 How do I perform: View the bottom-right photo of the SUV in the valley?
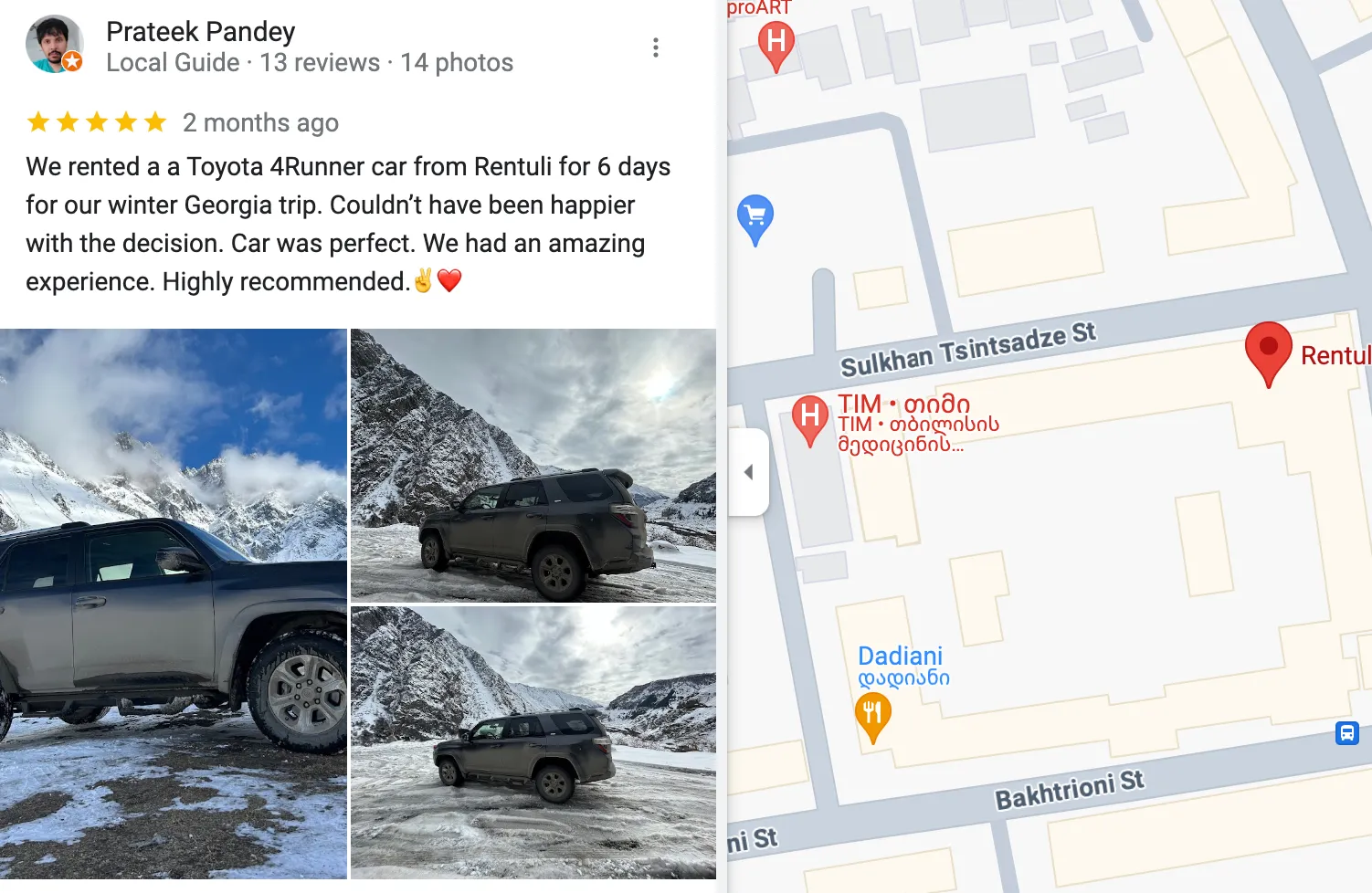[x=533, y=741]
